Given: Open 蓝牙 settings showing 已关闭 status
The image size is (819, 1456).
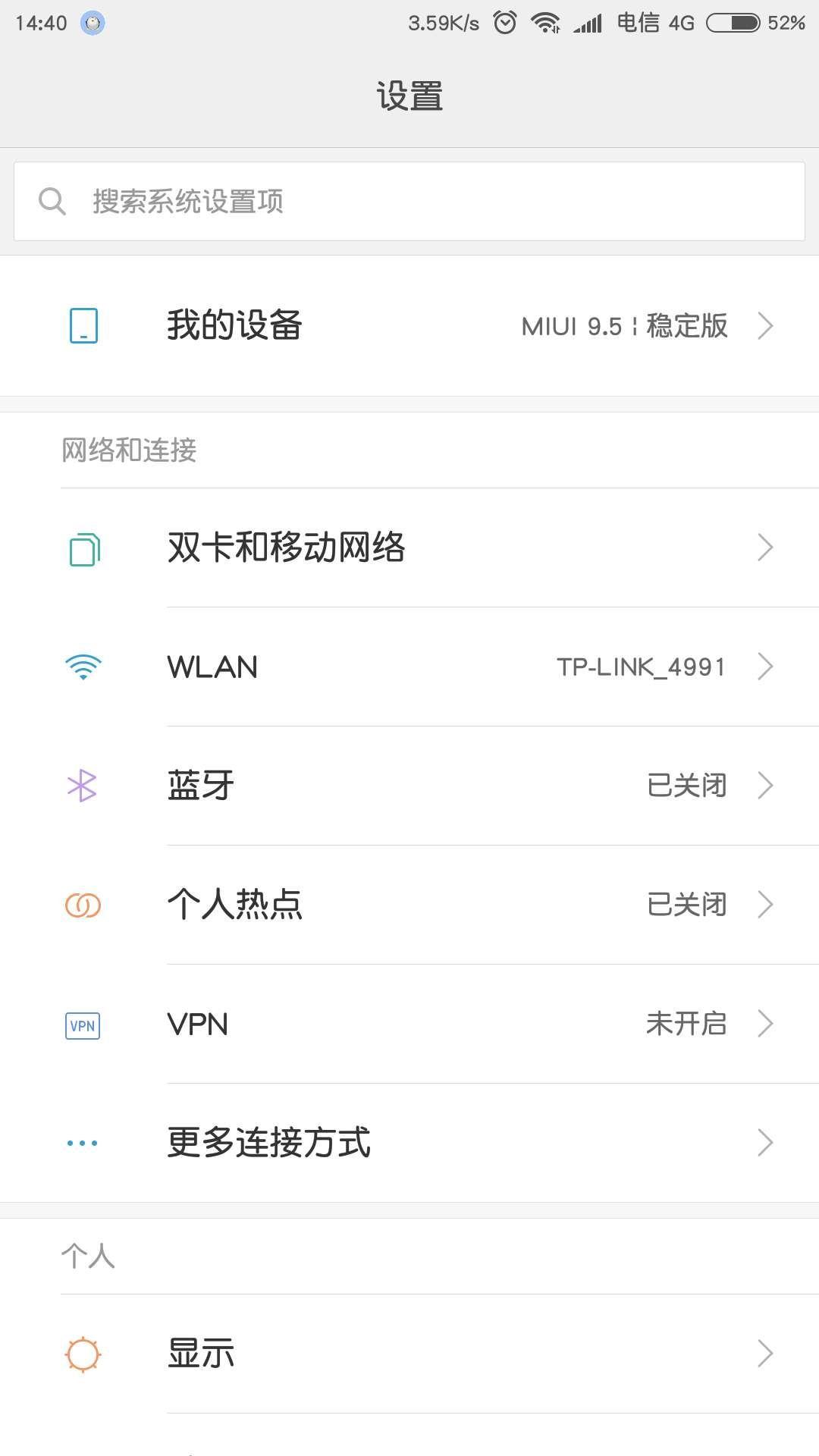Looking at the screenshot, I should [x=455, y=786].
